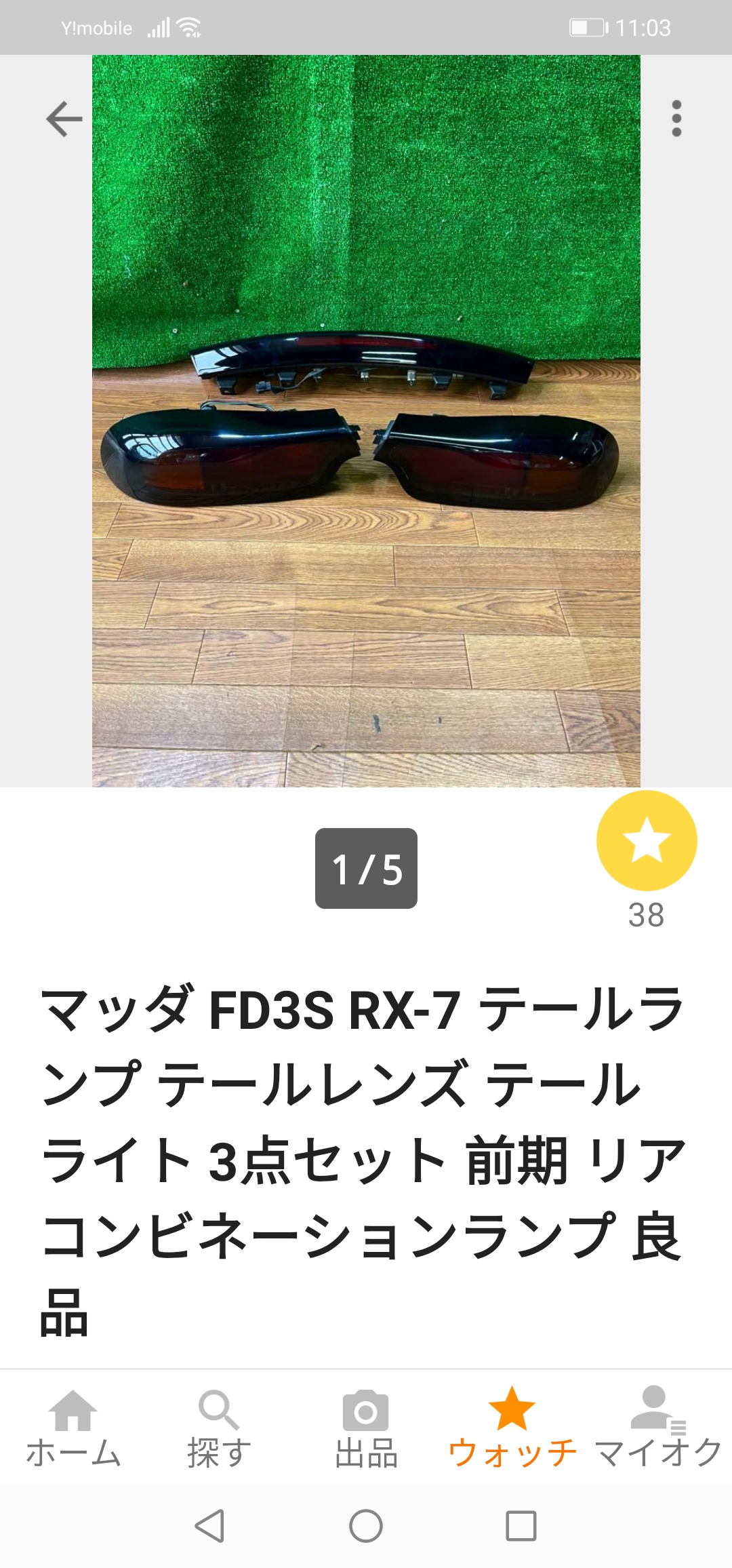This screenshot has height=1568, width=732.
Task: Tap the system home circle button
Action: tap(366, 1526)
